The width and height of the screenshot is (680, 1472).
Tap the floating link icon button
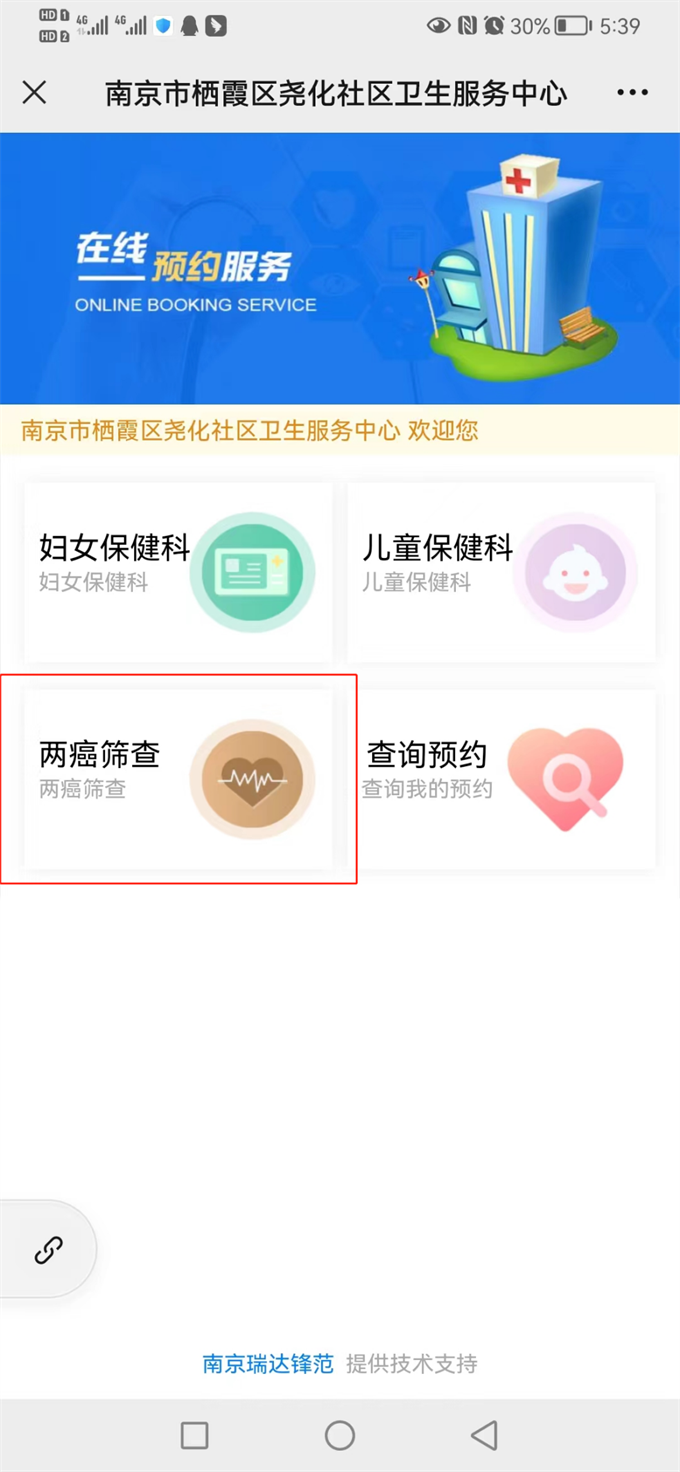48,1249
